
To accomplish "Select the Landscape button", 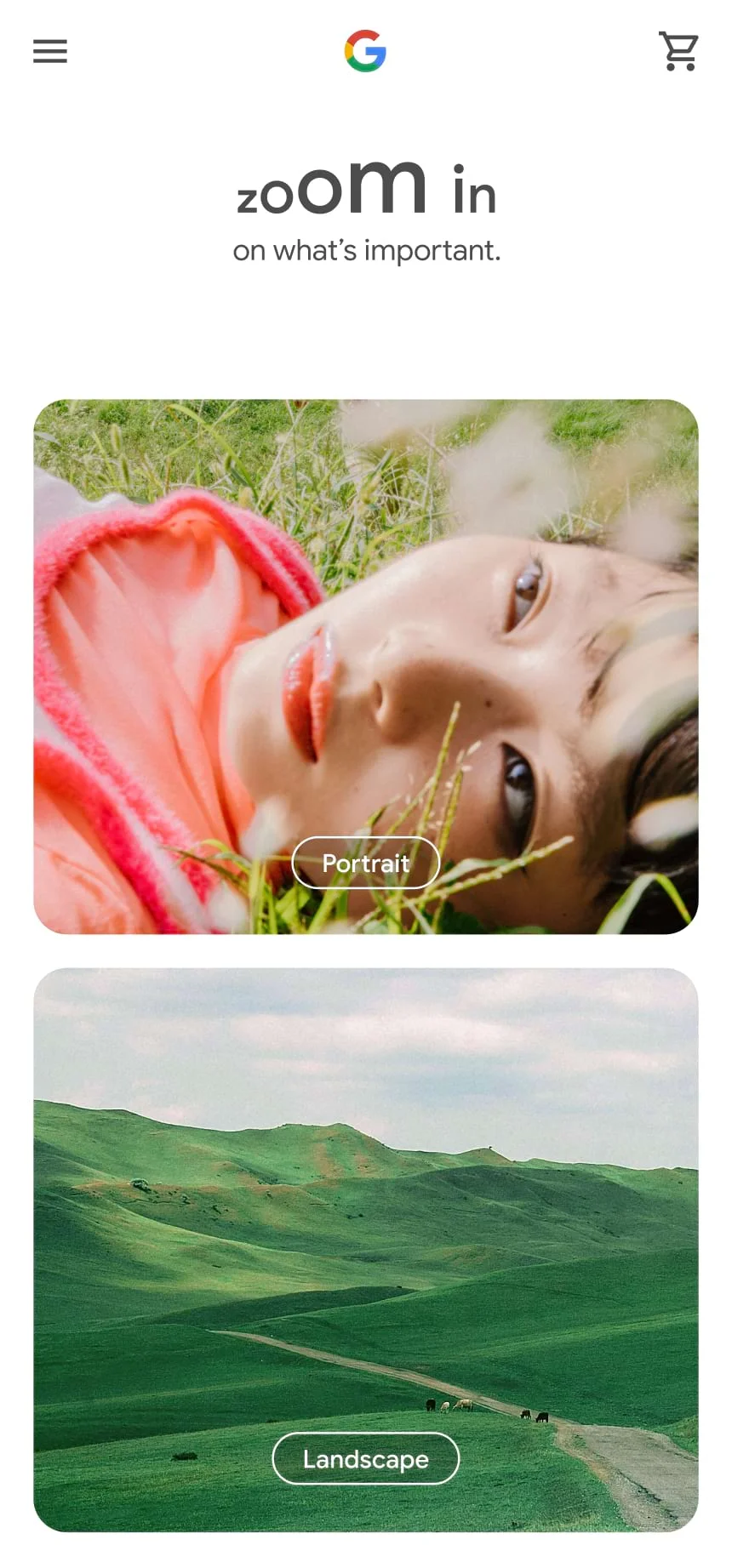I will tap(365, 1459).
